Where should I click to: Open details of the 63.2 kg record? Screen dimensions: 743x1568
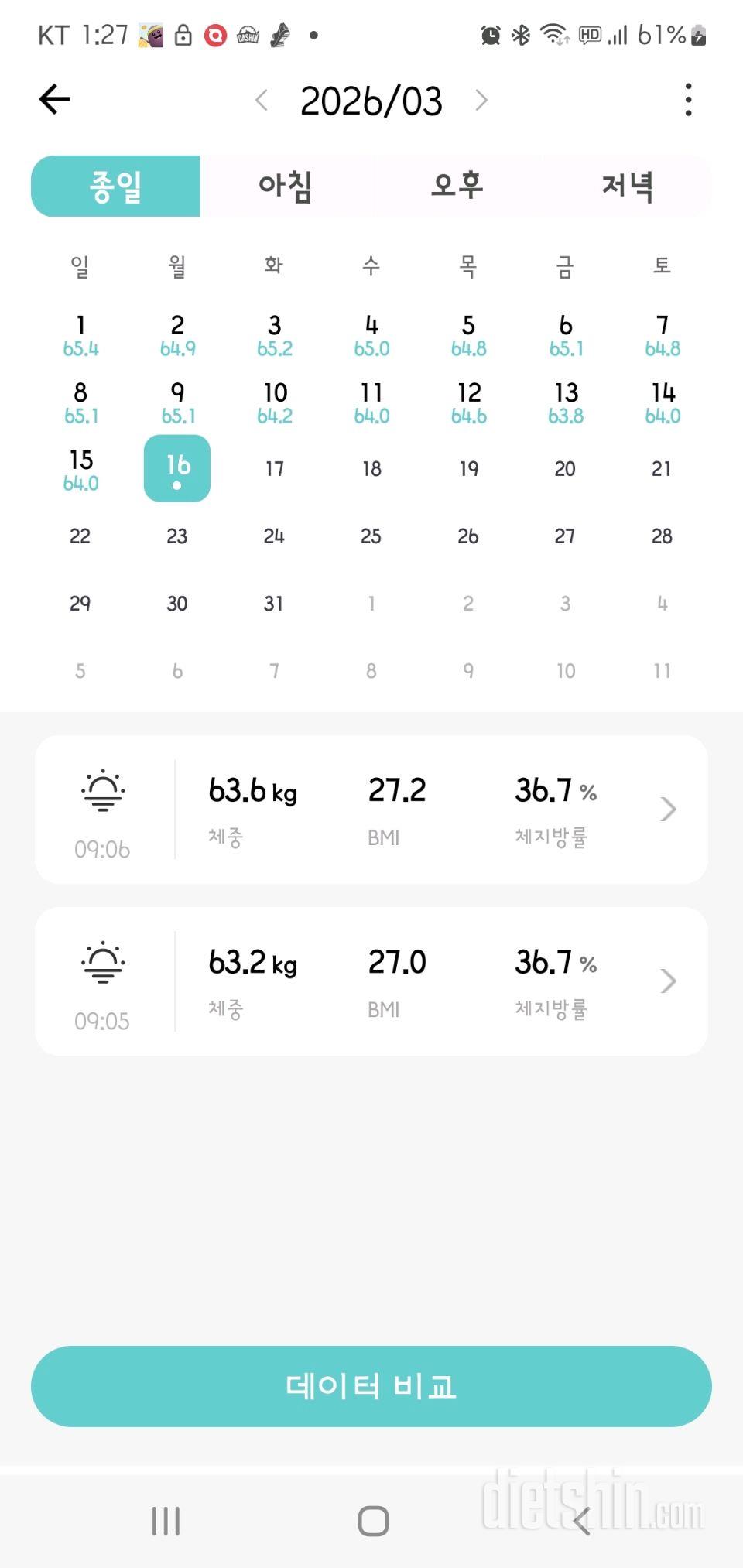click(667, 981)
